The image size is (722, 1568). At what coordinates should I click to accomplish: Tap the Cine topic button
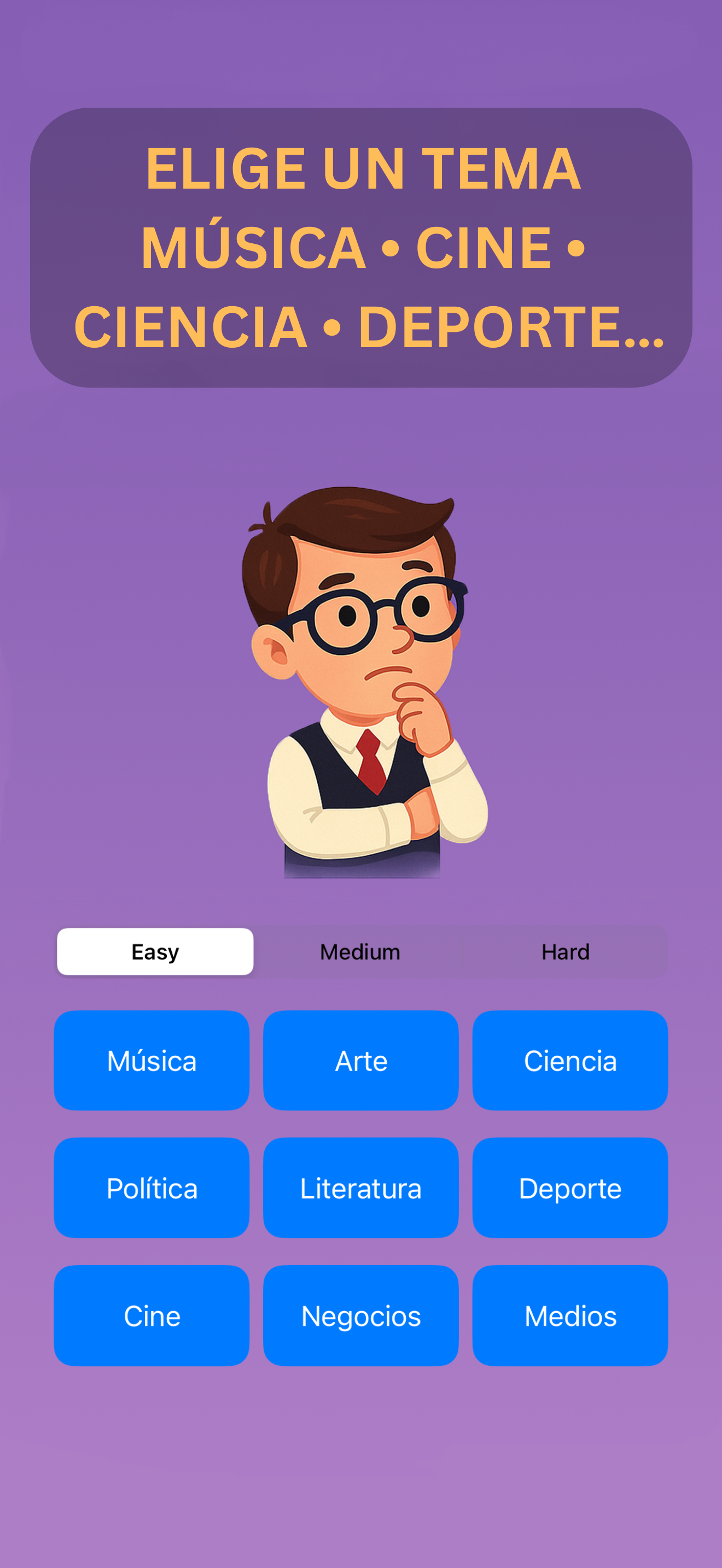[x=152, y=1315]
